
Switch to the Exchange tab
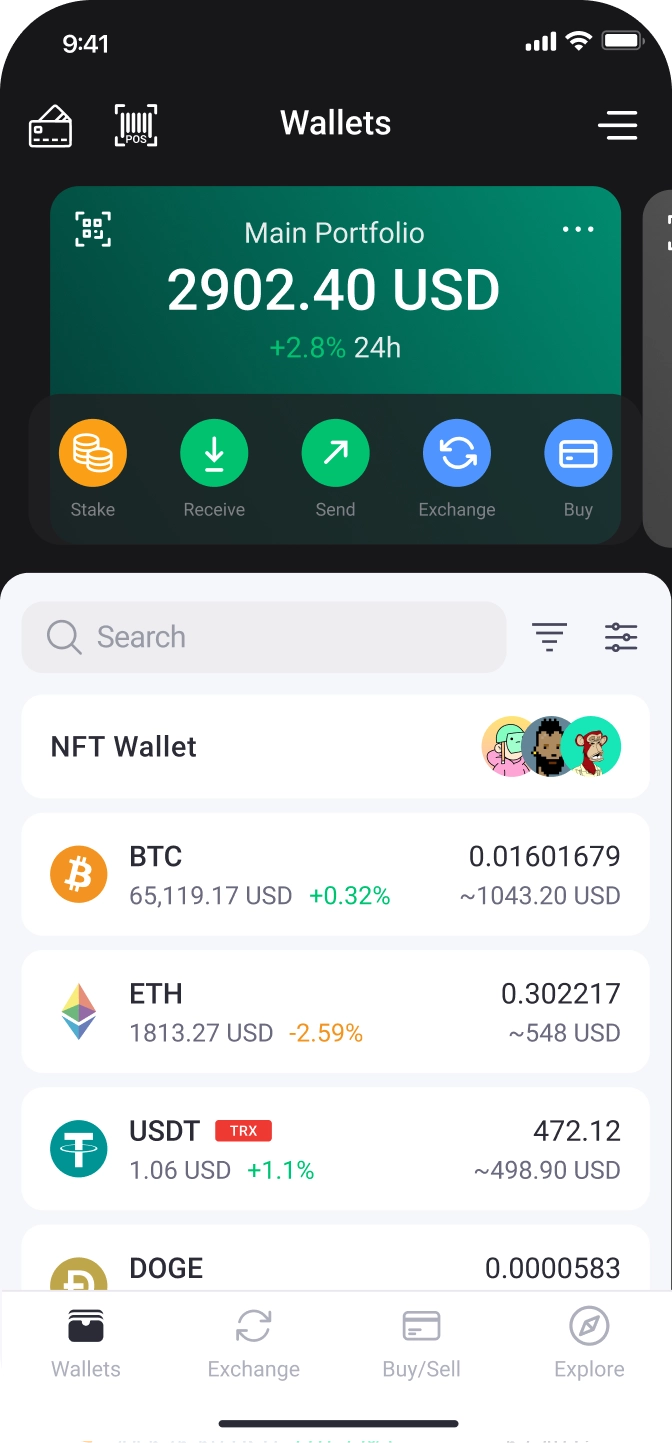(x=254, y=1344)
